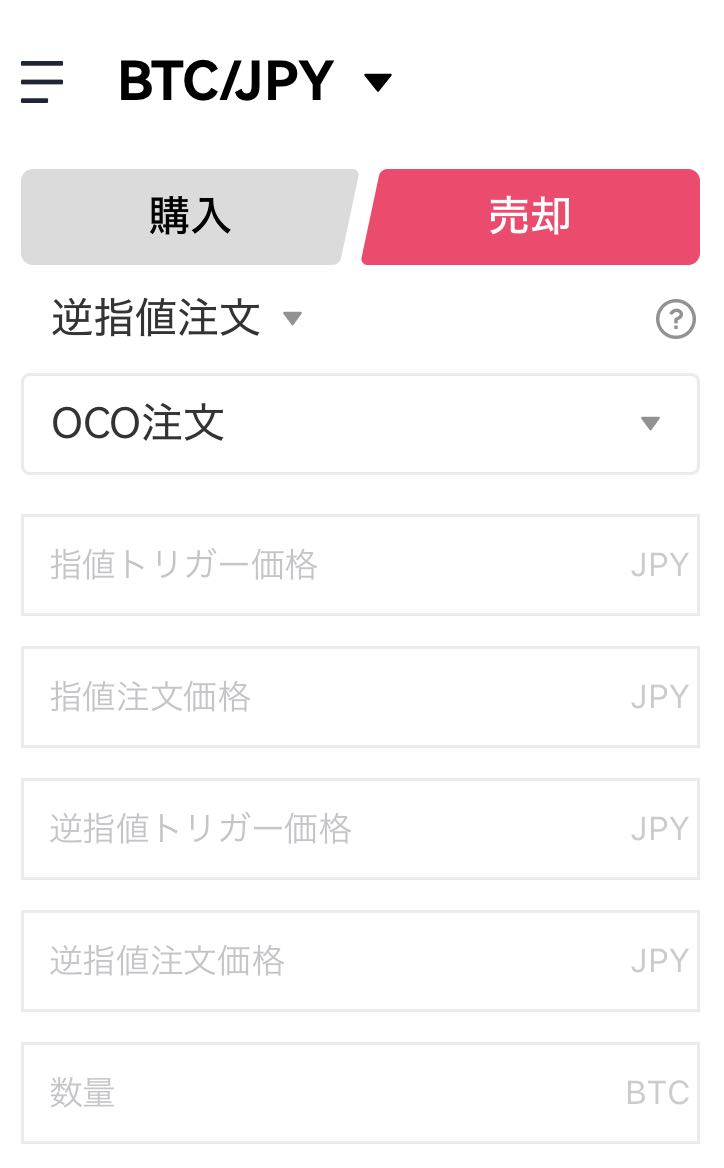
Task: Focus the 逆指値注文価格 input
Action: point(361,960)
